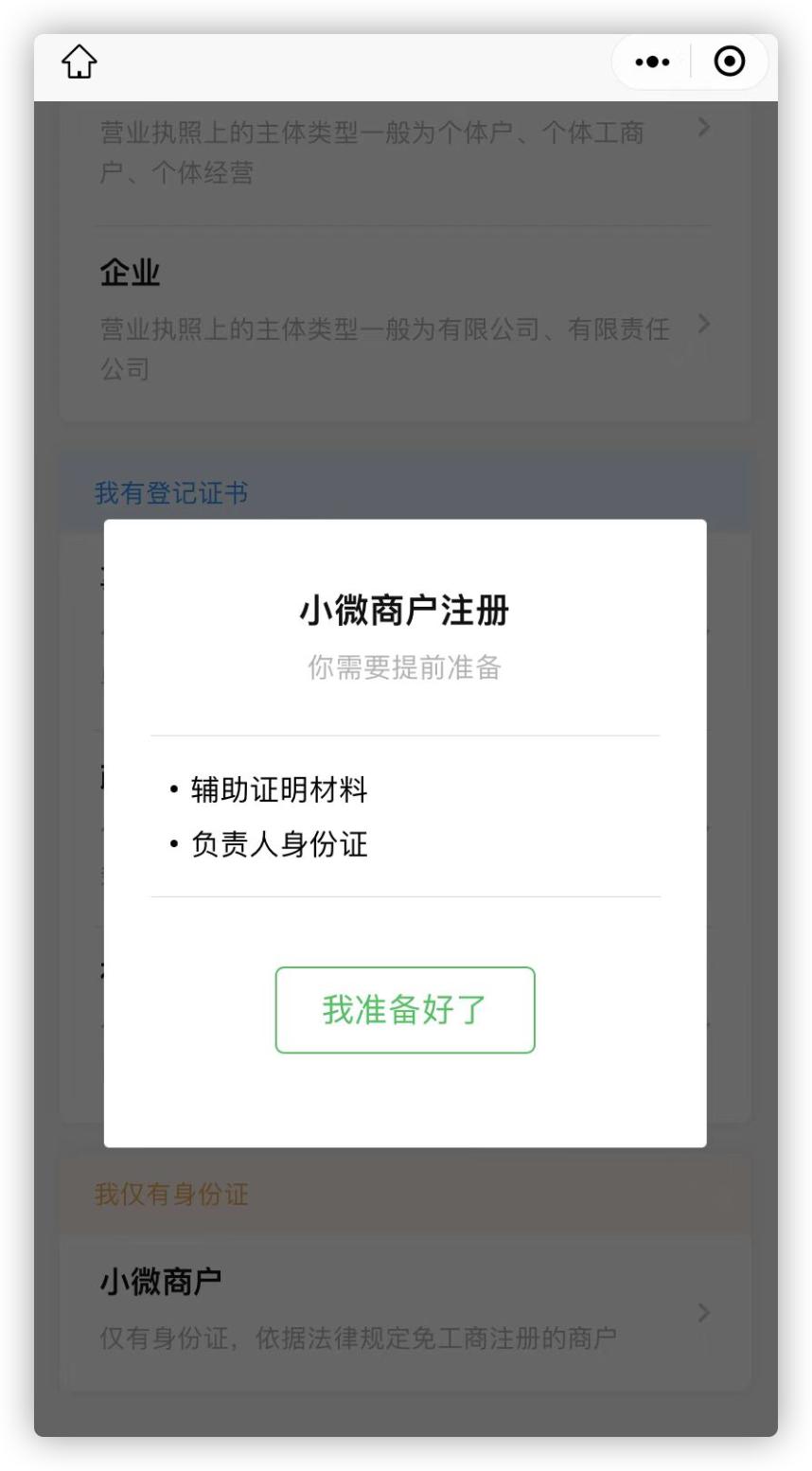Go to the mini program home icon
Screen dimensions: 812x1471
coord(79,62)
